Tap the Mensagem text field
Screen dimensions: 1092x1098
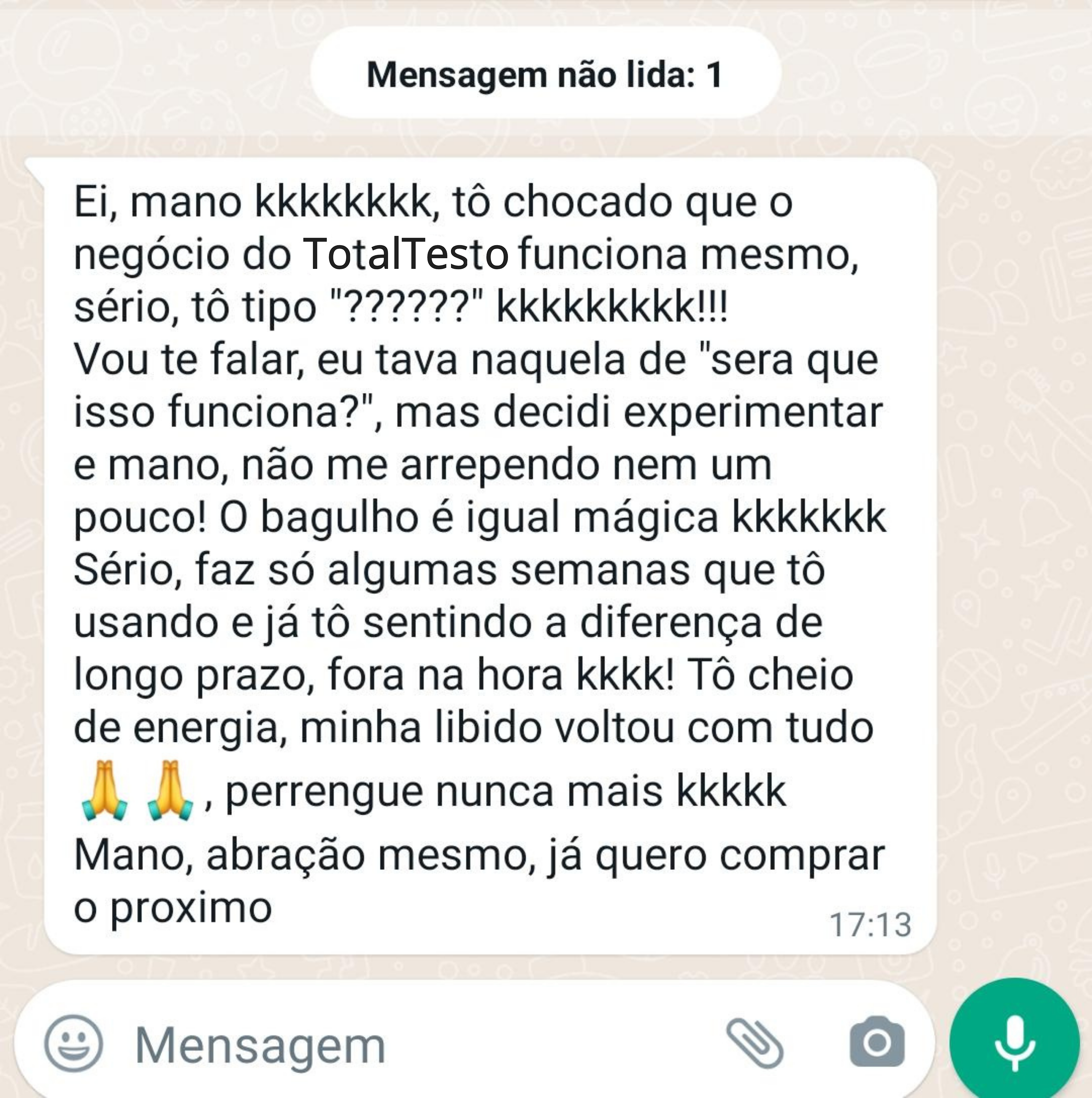point(398,1045)
